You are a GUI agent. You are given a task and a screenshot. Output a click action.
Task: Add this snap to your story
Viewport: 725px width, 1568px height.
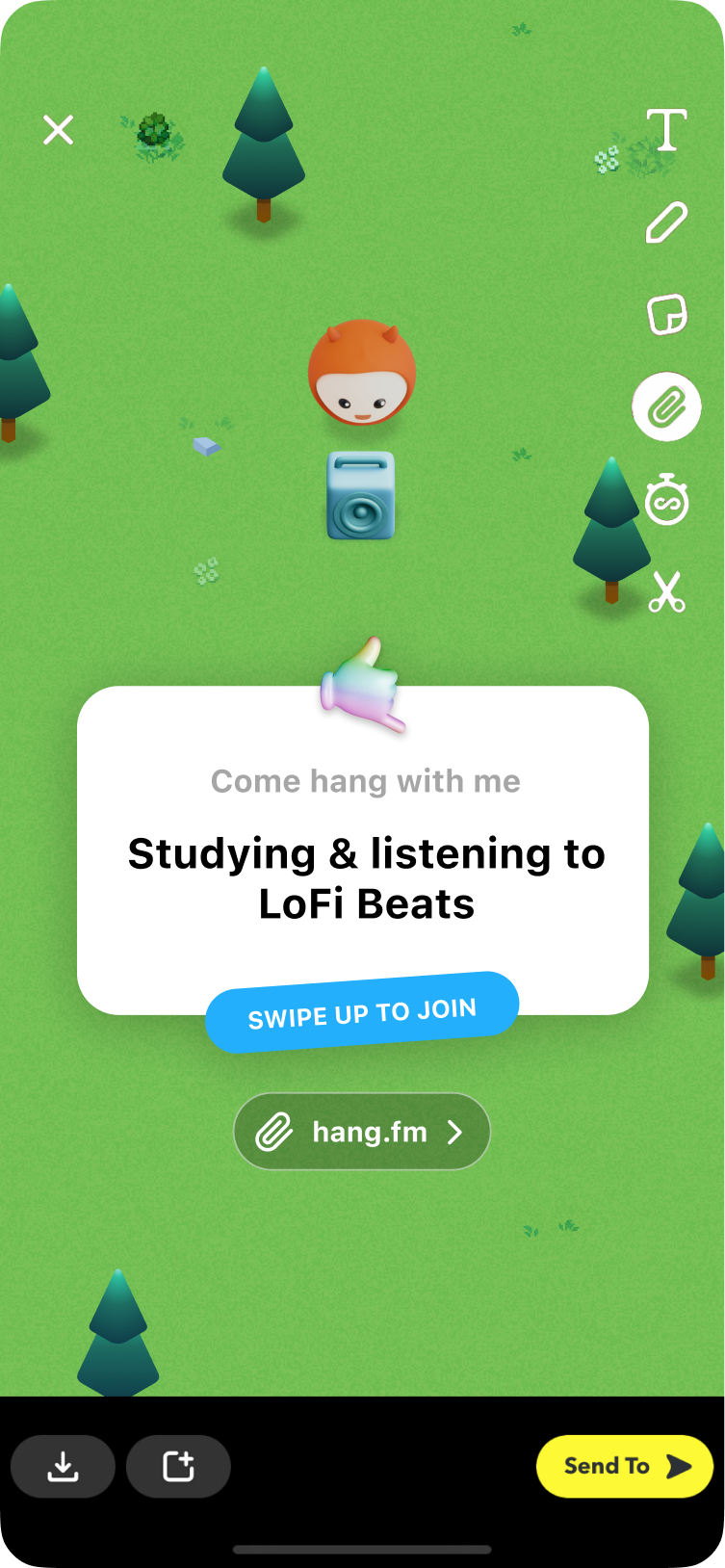pyautogui.click(x=178, y=1466)
